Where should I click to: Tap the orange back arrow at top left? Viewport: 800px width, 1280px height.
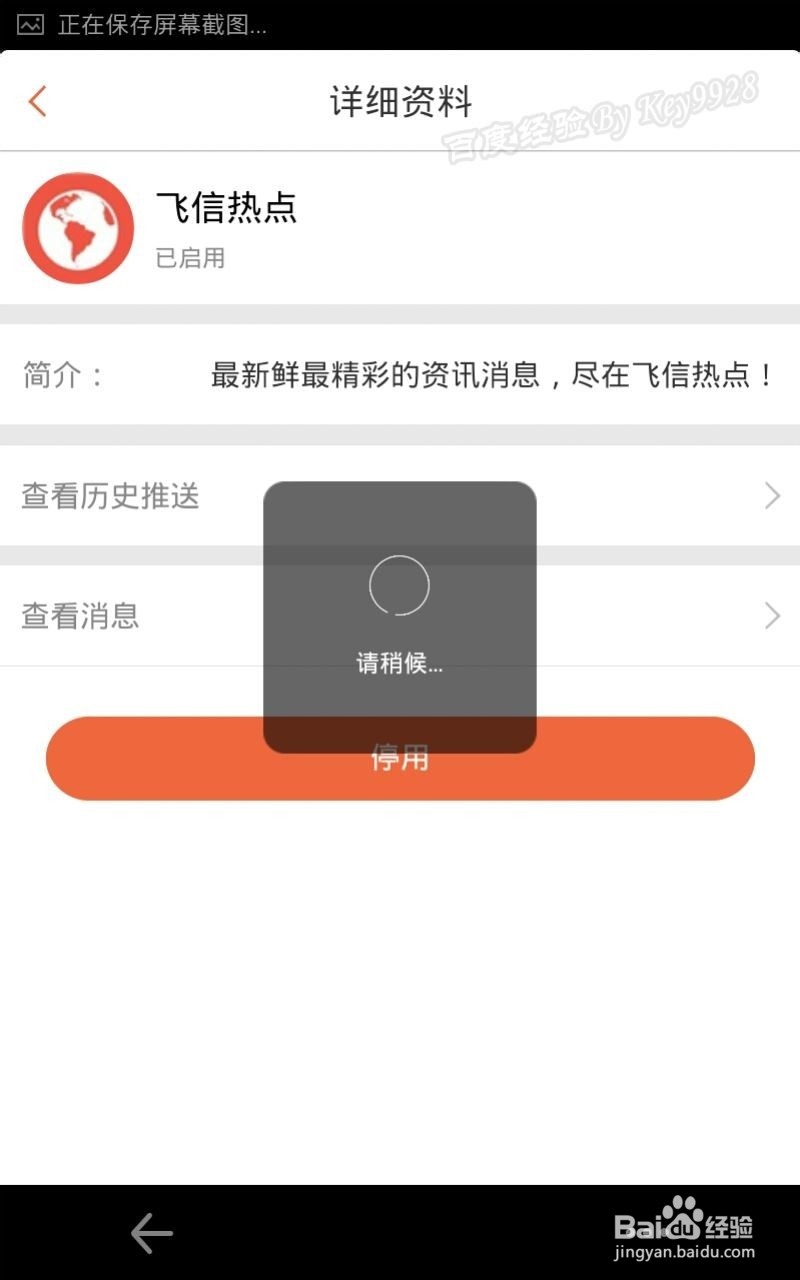[37, 101]
